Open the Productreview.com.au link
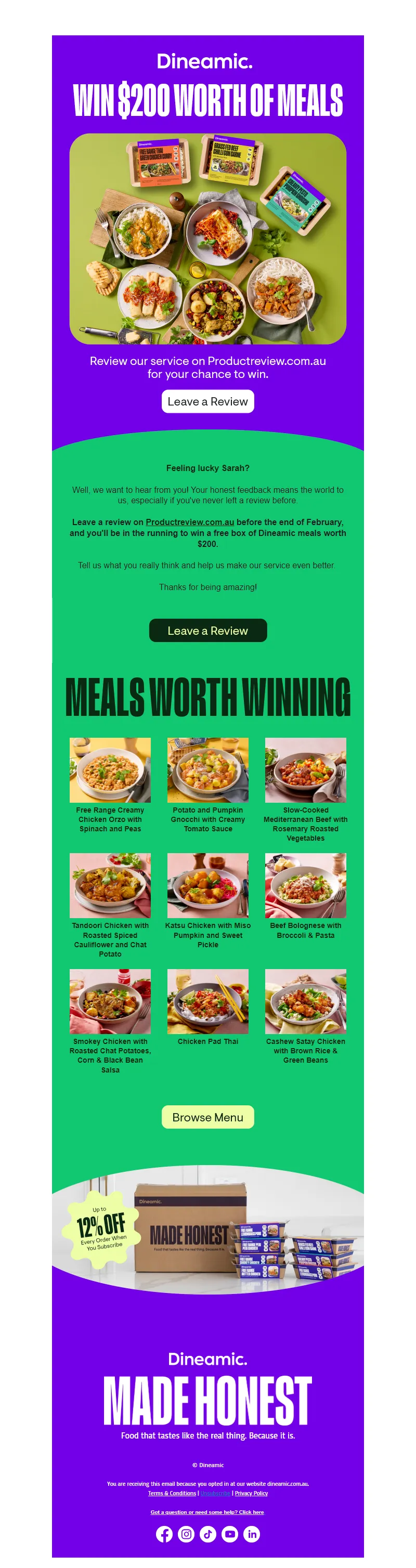This screenshot has width=416, height=1568. point(189,522)
